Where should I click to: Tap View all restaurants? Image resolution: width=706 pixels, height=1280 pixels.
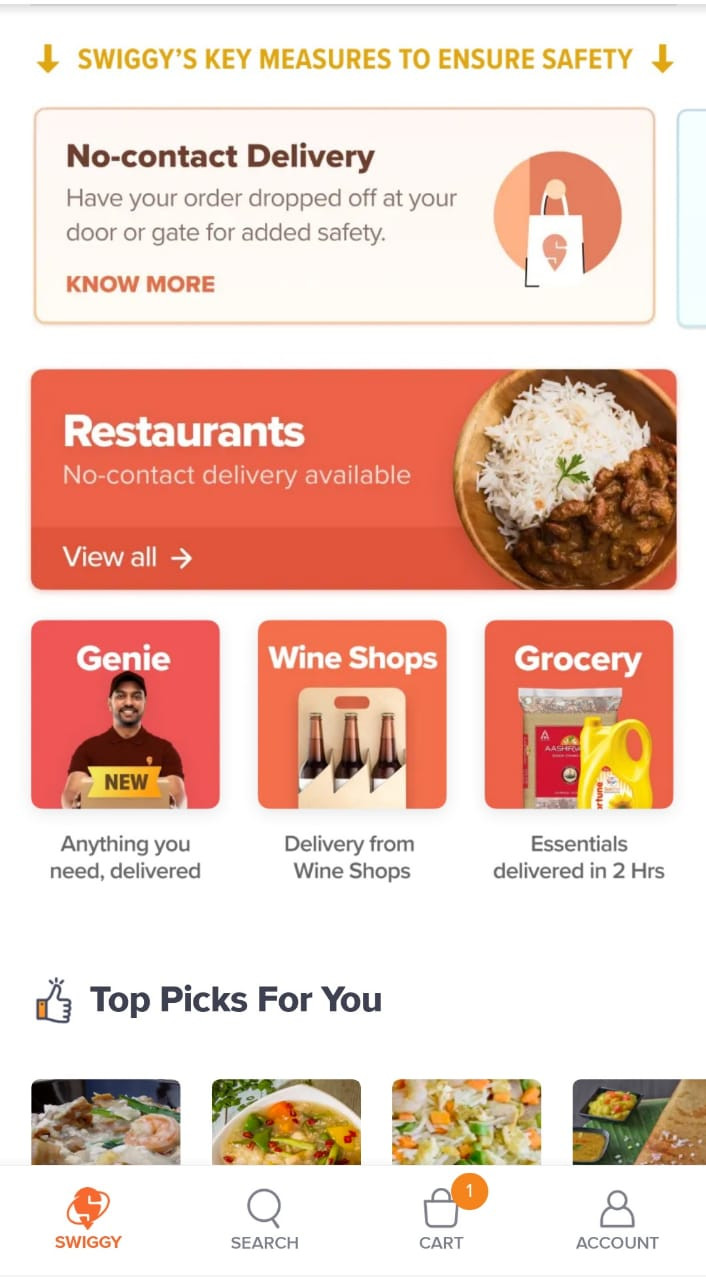[x=127, y=557]
